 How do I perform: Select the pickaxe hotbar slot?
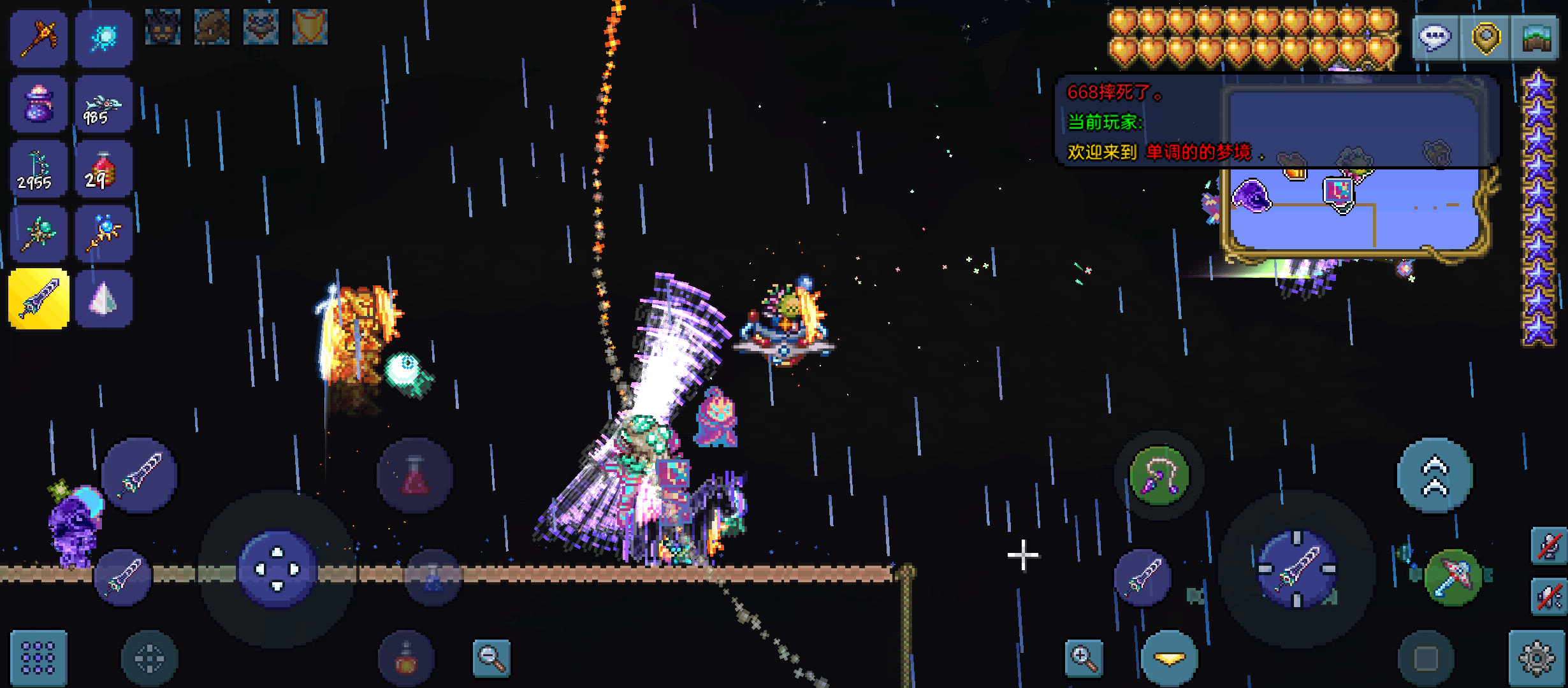pyautogui.click(x=39, y=38)
